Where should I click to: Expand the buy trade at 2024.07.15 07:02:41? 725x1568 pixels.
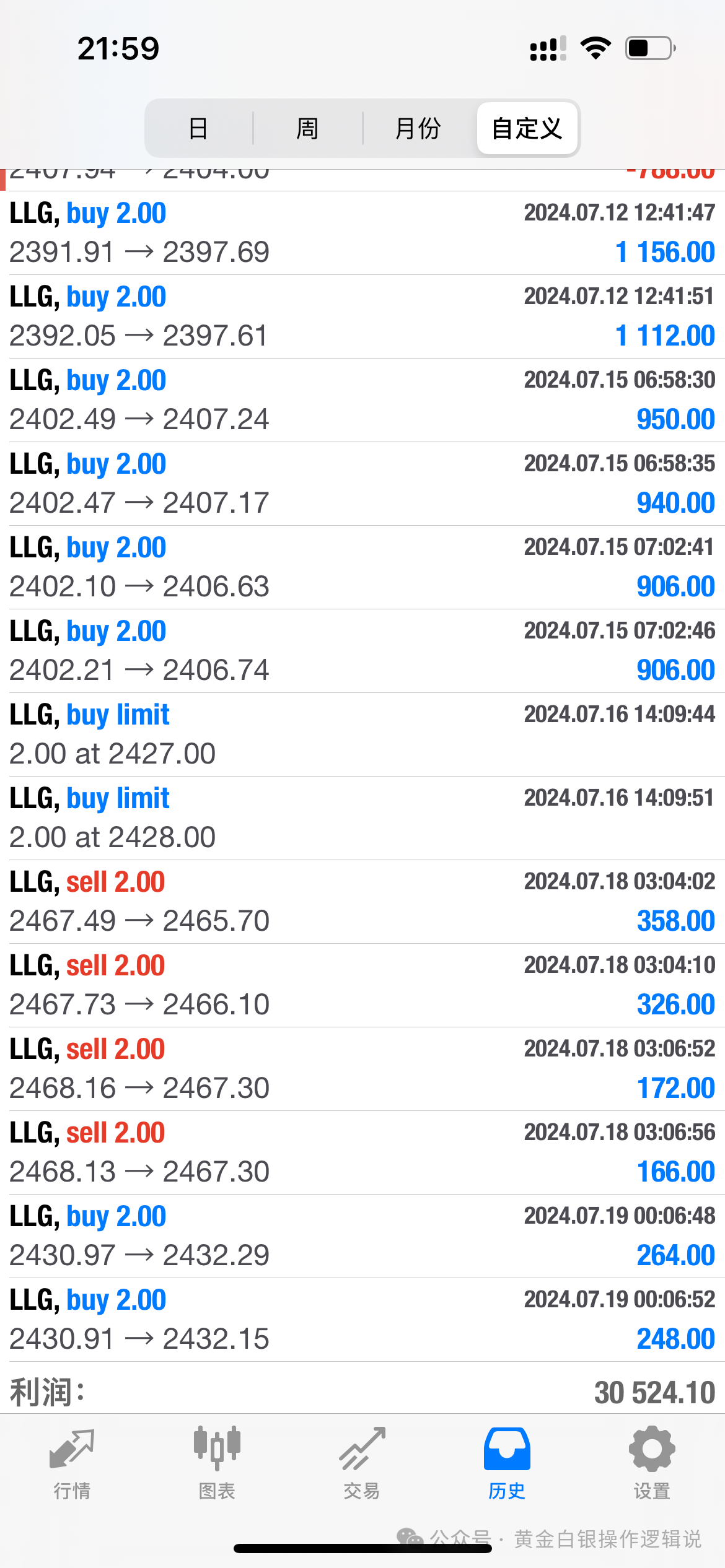point(362,567)
